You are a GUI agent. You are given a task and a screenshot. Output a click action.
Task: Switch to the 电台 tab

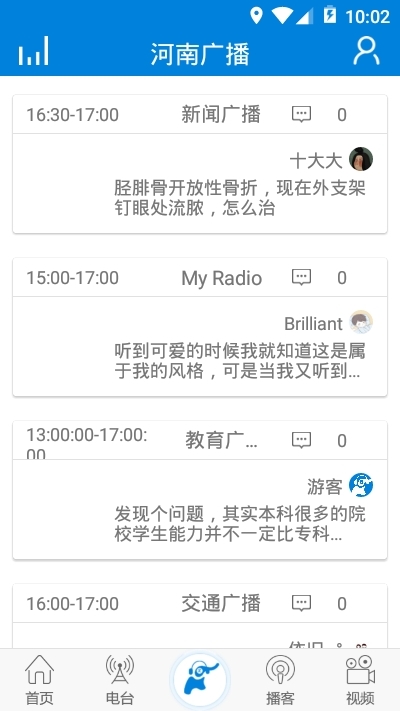[x=120, y=680]
